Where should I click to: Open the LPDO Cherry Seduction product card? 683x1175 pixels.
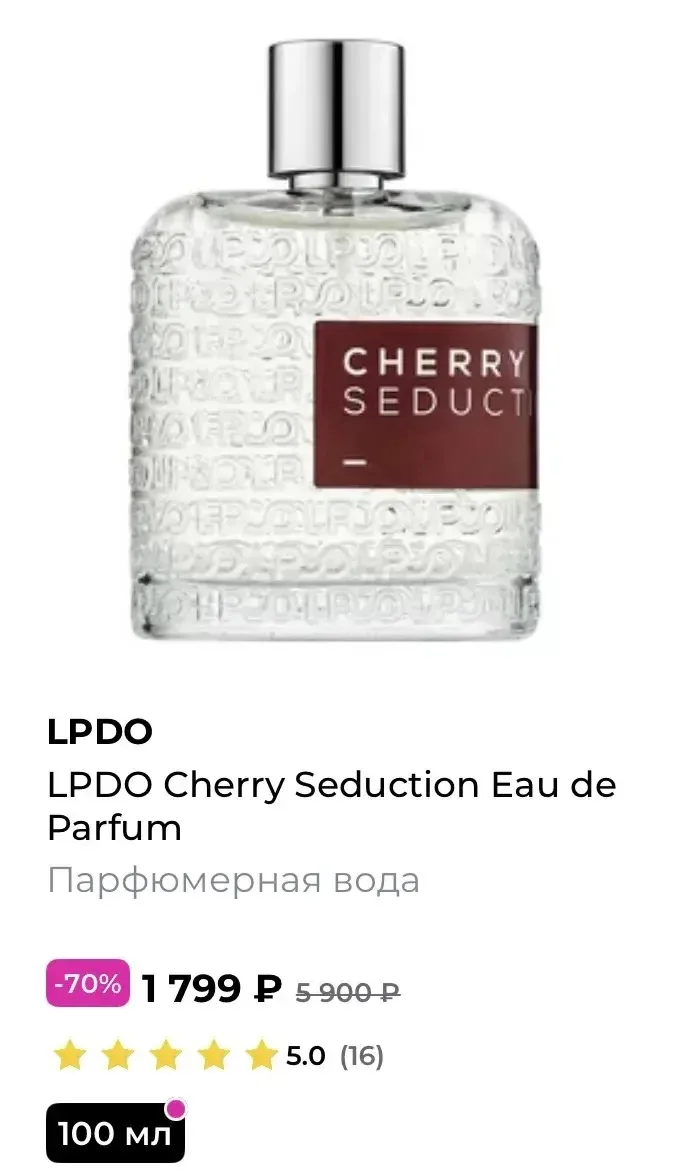331,806
